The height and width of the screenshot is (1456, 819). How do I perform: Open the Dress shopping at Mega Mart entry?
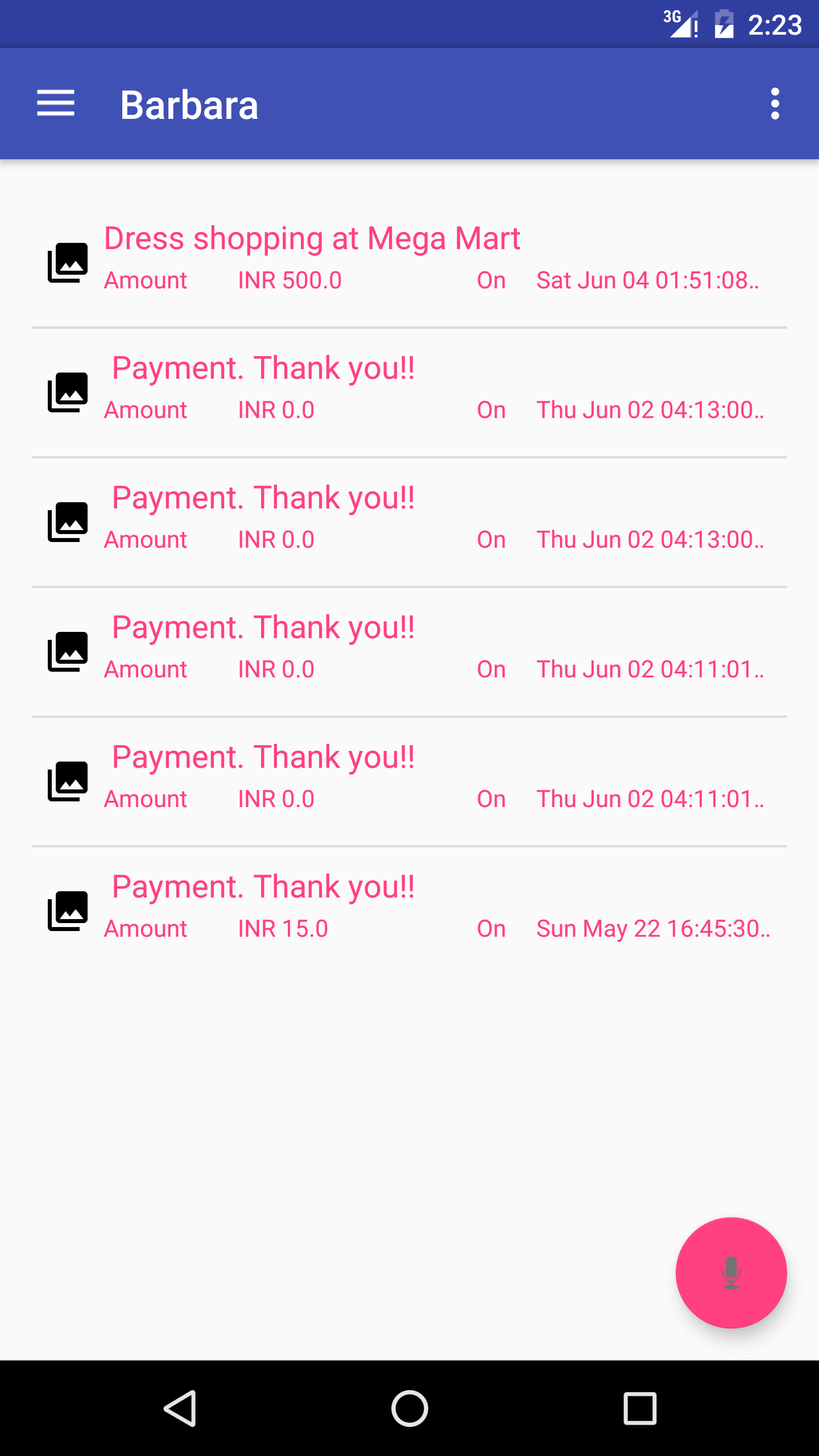pyautogui.click(x=312, y=238)
